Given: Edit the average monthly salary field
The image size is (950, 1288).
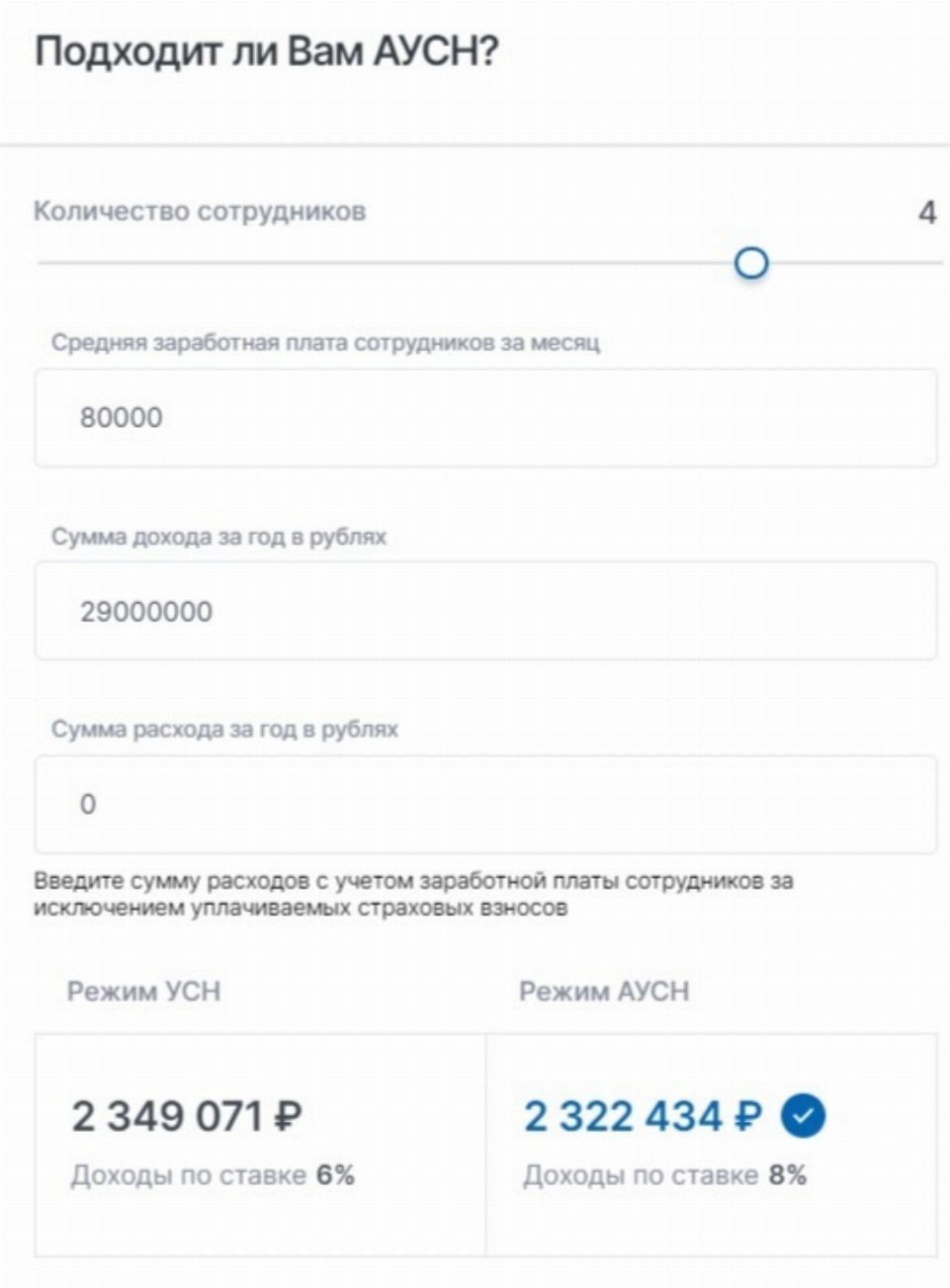Looking at the screenshot, I should tap(484, 417).
